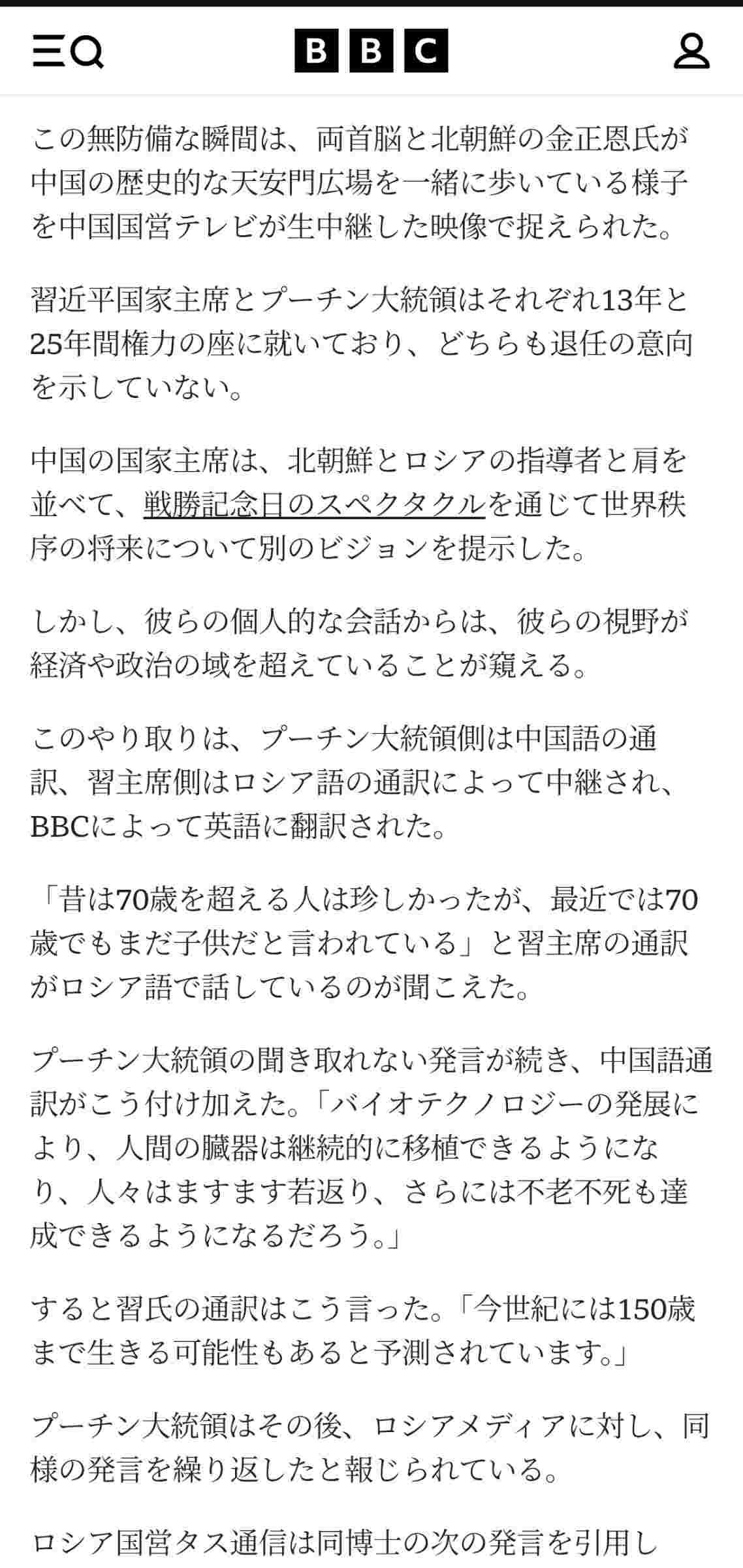Open the account profile icon
Image resolution: width=743 pixels, height=1568 pixels.
coord(691,52)
